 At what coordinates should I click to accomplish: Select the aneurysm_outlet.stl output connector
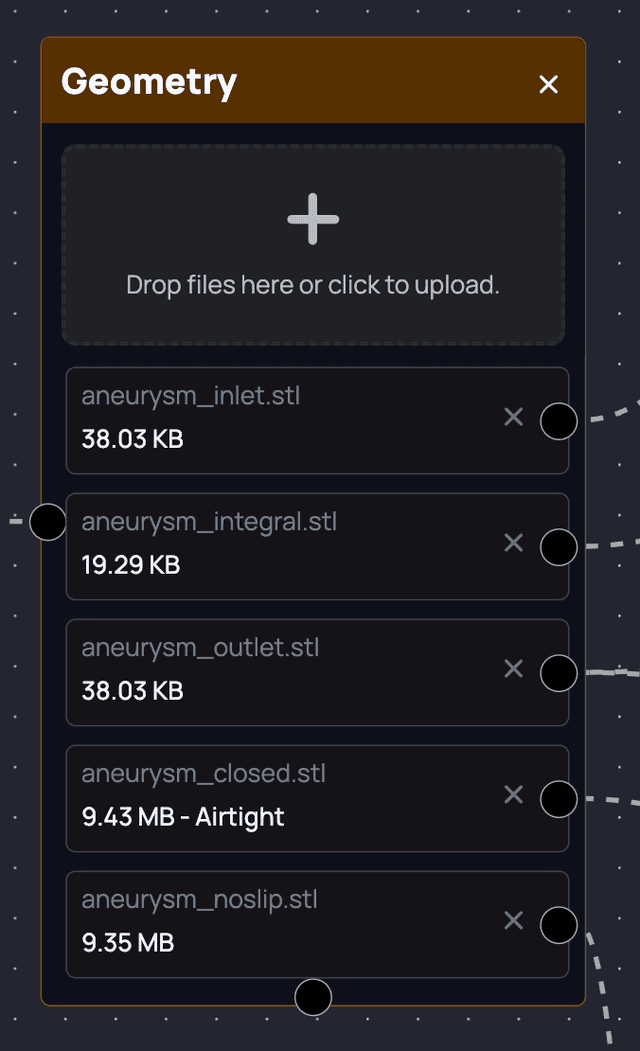[559, 673]
